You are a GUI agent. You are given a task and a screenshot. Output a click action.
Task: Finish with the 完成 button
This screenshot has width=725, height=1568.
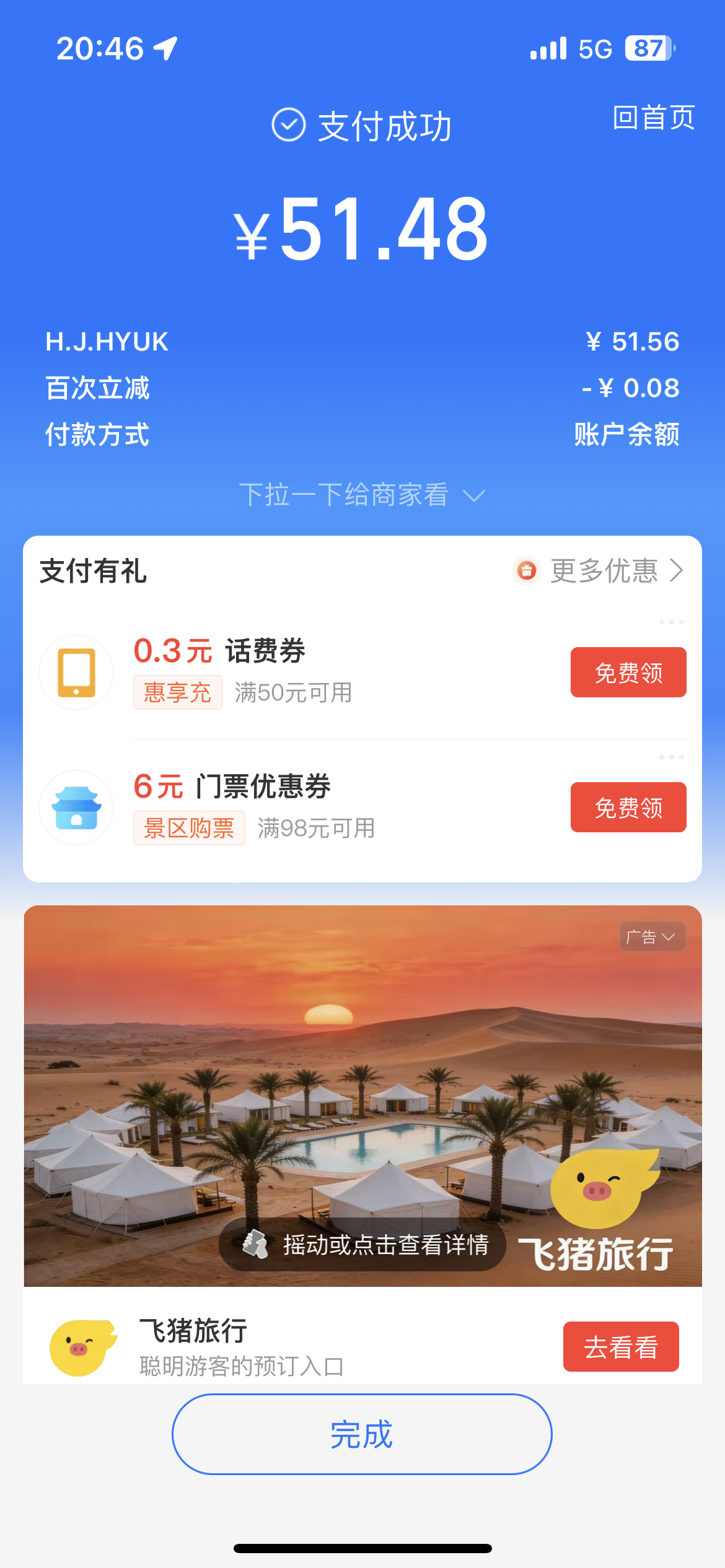362,1434
